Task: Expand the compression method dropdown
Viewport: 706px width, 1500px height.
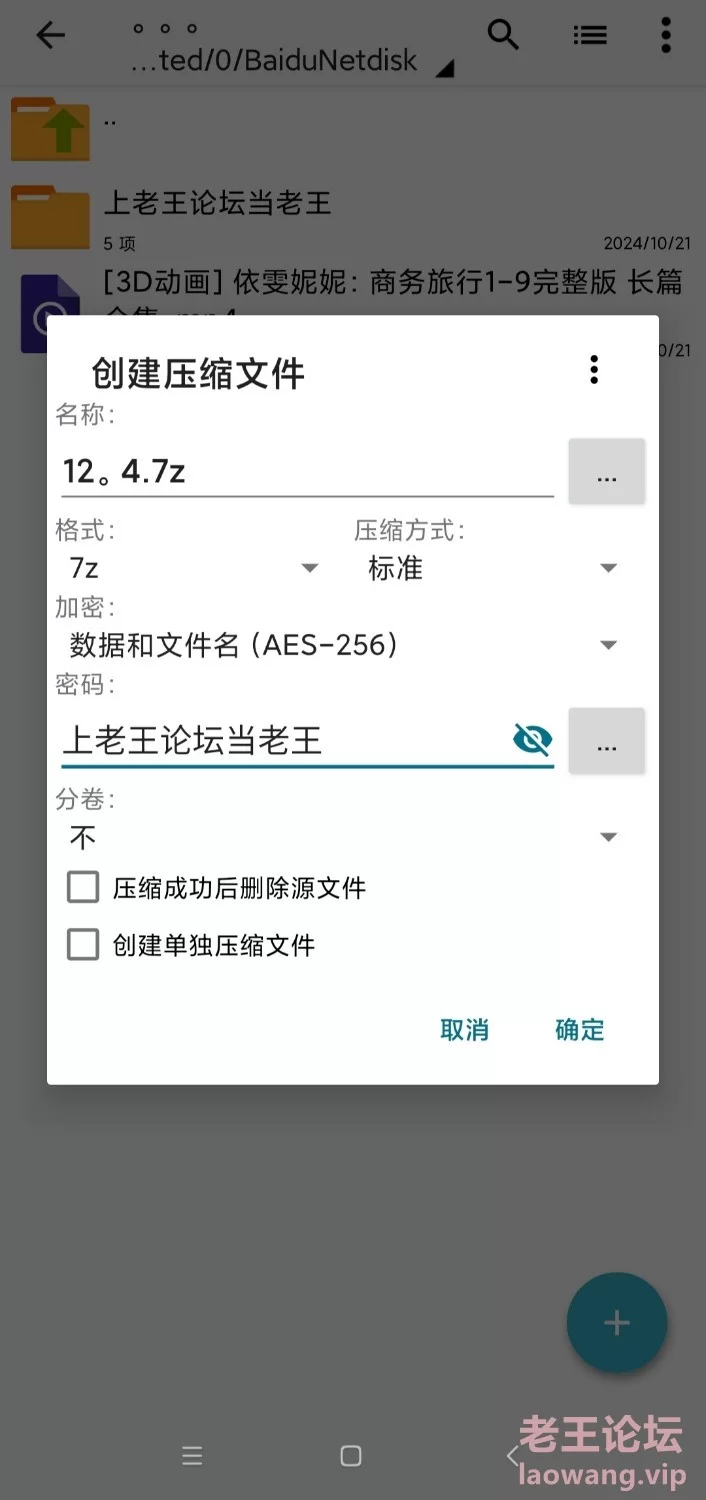Action: coord(492,568)
